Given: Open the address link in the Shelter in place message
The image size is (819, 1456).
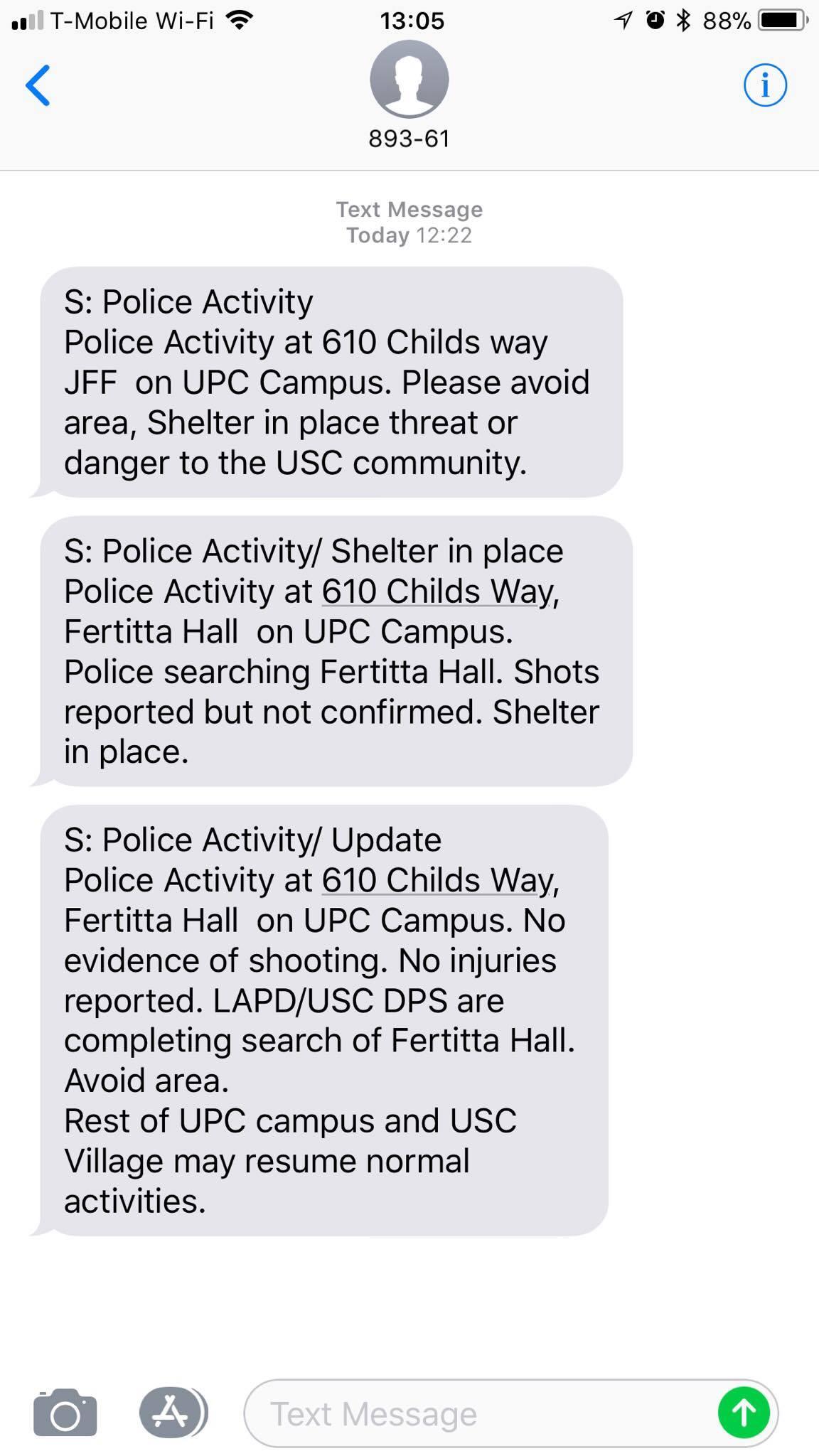Looking at the screenshot, I should point(441,591).
